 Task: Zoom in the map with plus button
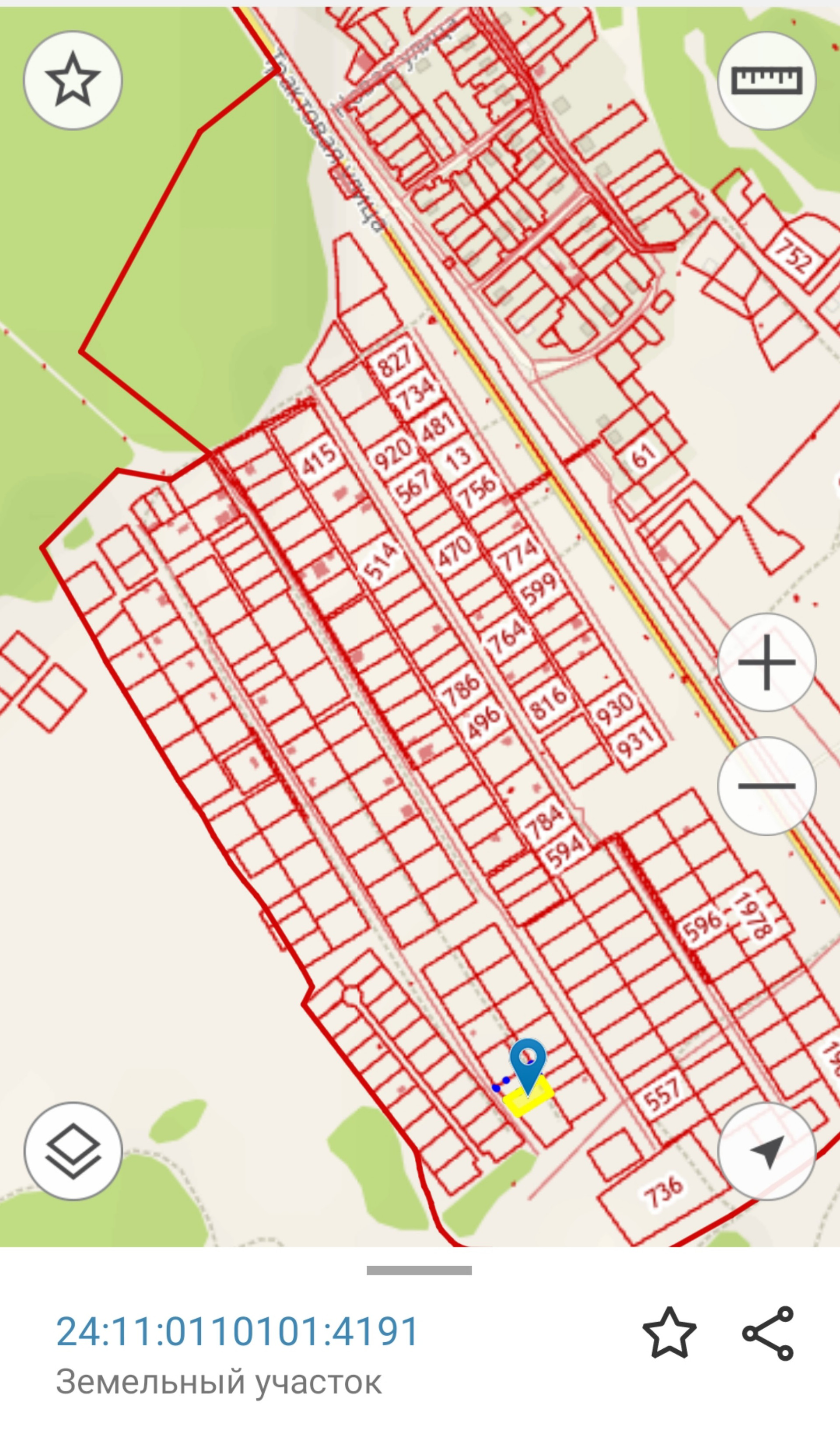pos(766,662)
